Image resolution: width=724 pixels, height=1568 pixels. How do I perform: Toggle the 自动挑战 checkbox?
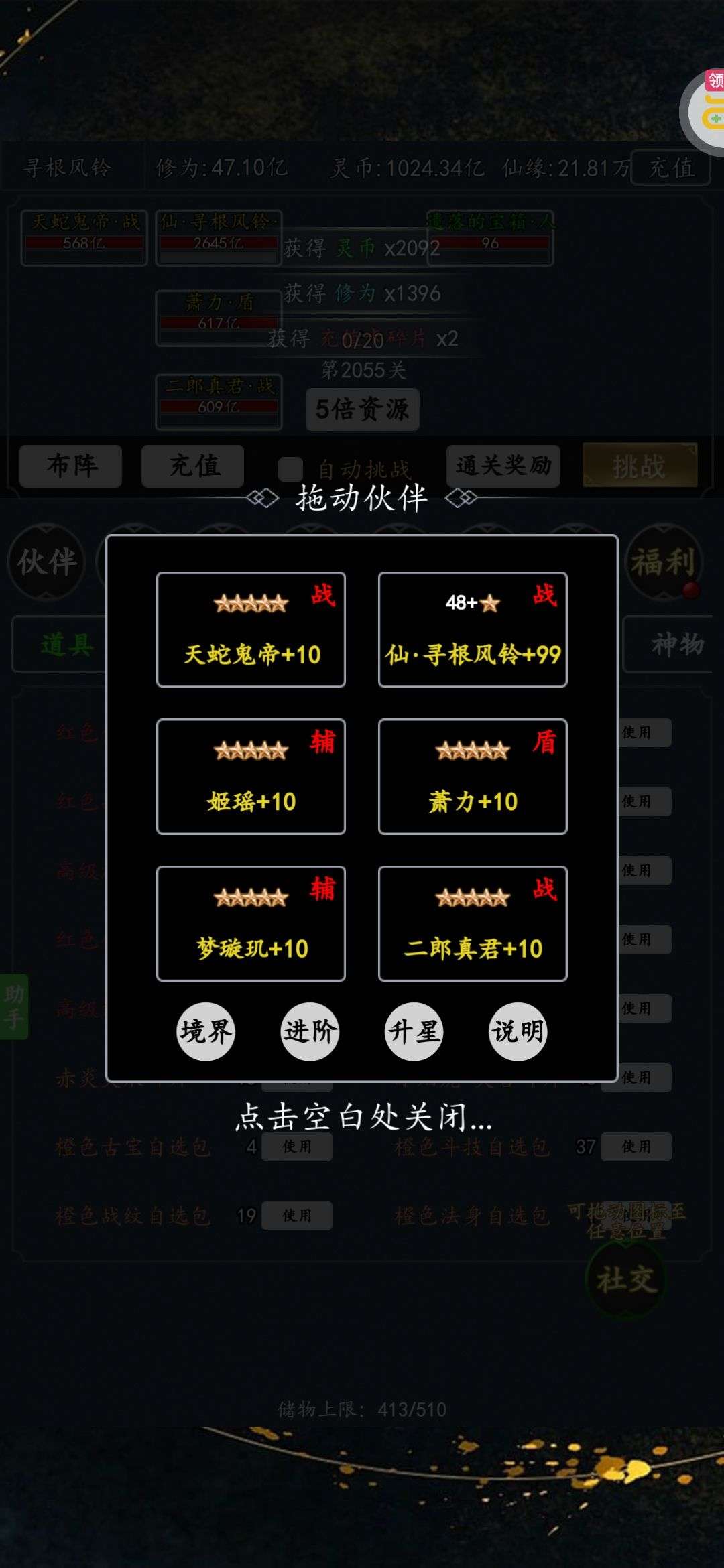[x=290, y=469]
